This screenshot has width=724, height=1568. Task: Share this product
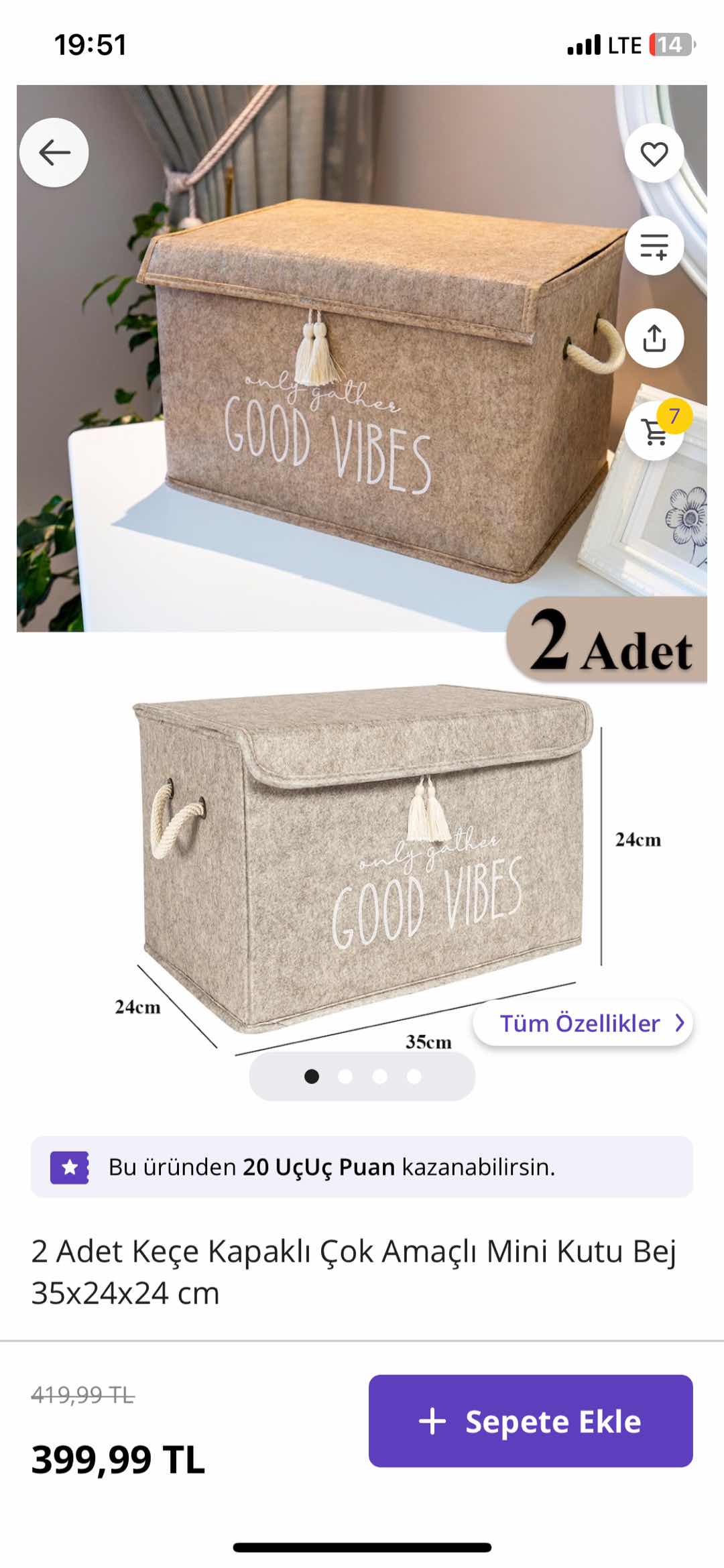[654, 339]
